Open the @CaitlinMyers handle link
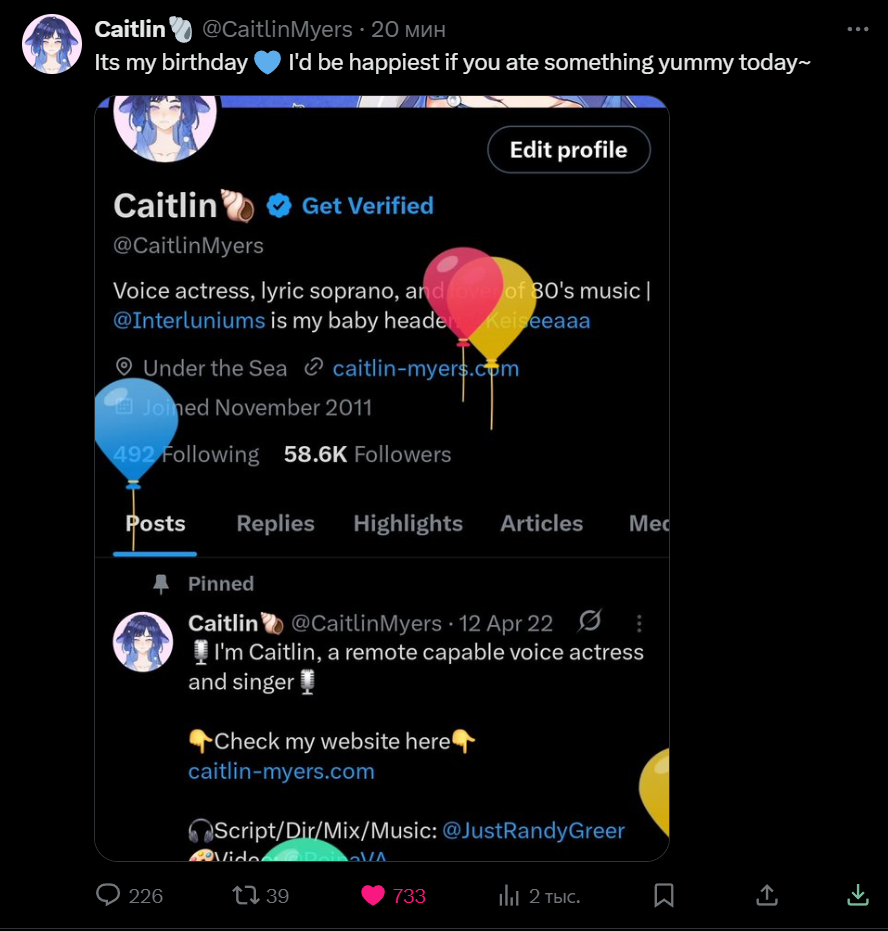Viewport: 888px width, 931px height. pyautogui.click(x=278, y=30)
